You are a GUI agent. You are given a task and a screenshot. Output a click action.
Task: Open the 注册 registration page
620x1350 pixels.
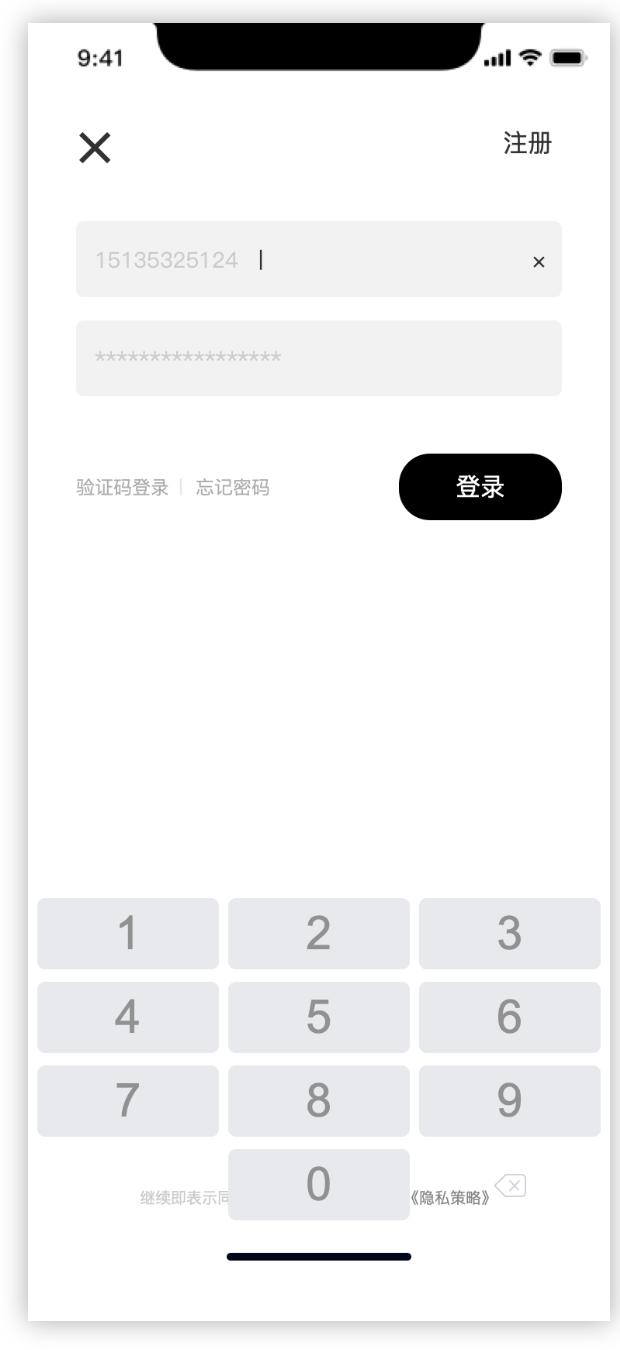(x=527, y=143)
